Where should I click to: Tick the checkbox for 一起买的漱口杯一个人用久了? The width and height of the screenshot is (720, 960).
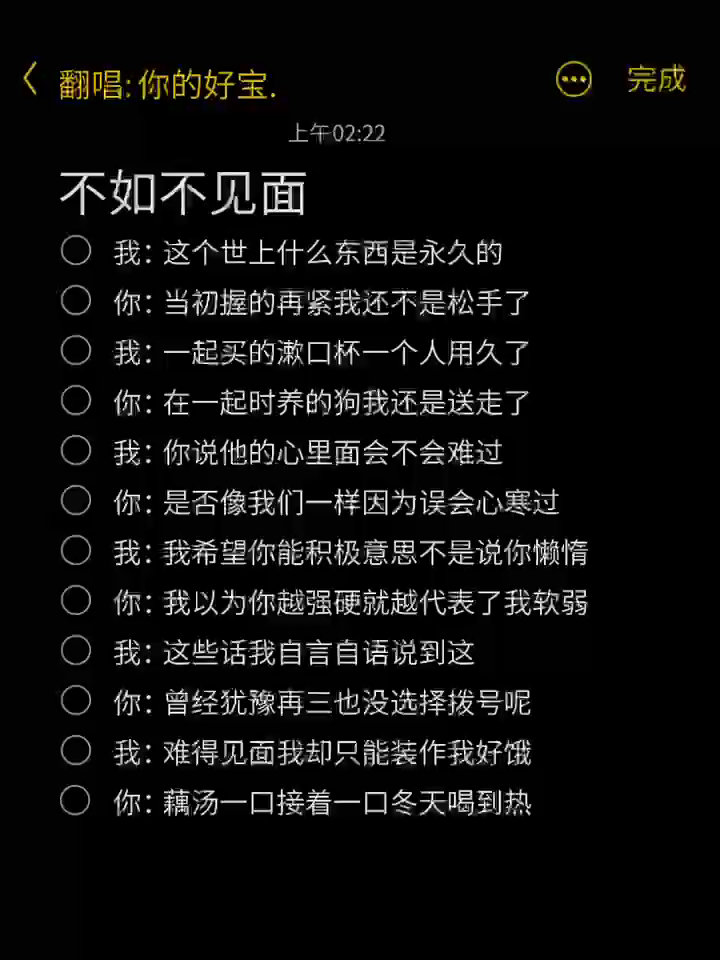tap(76, 350)
